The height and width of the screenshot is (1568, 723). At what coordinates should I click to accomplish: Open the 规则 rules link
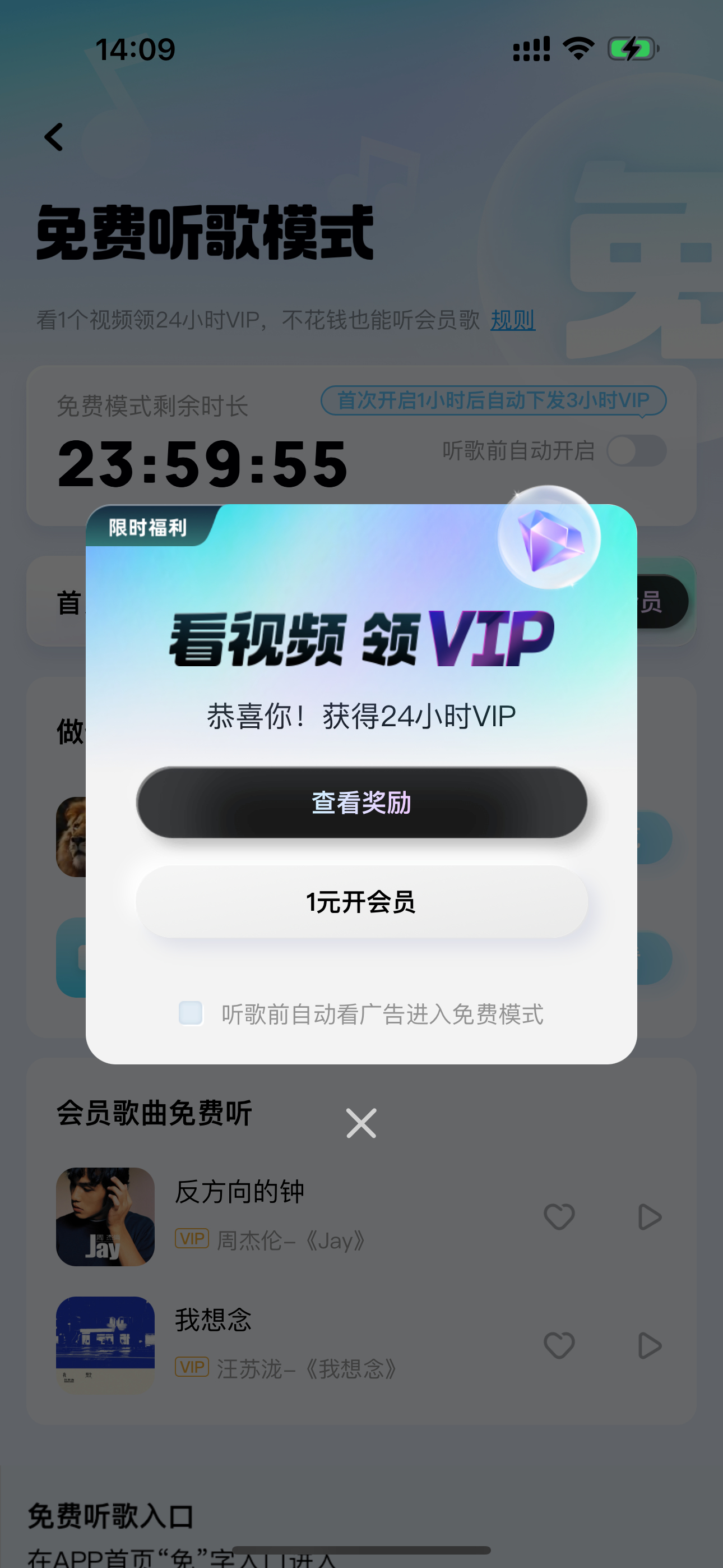coord(512,320)
